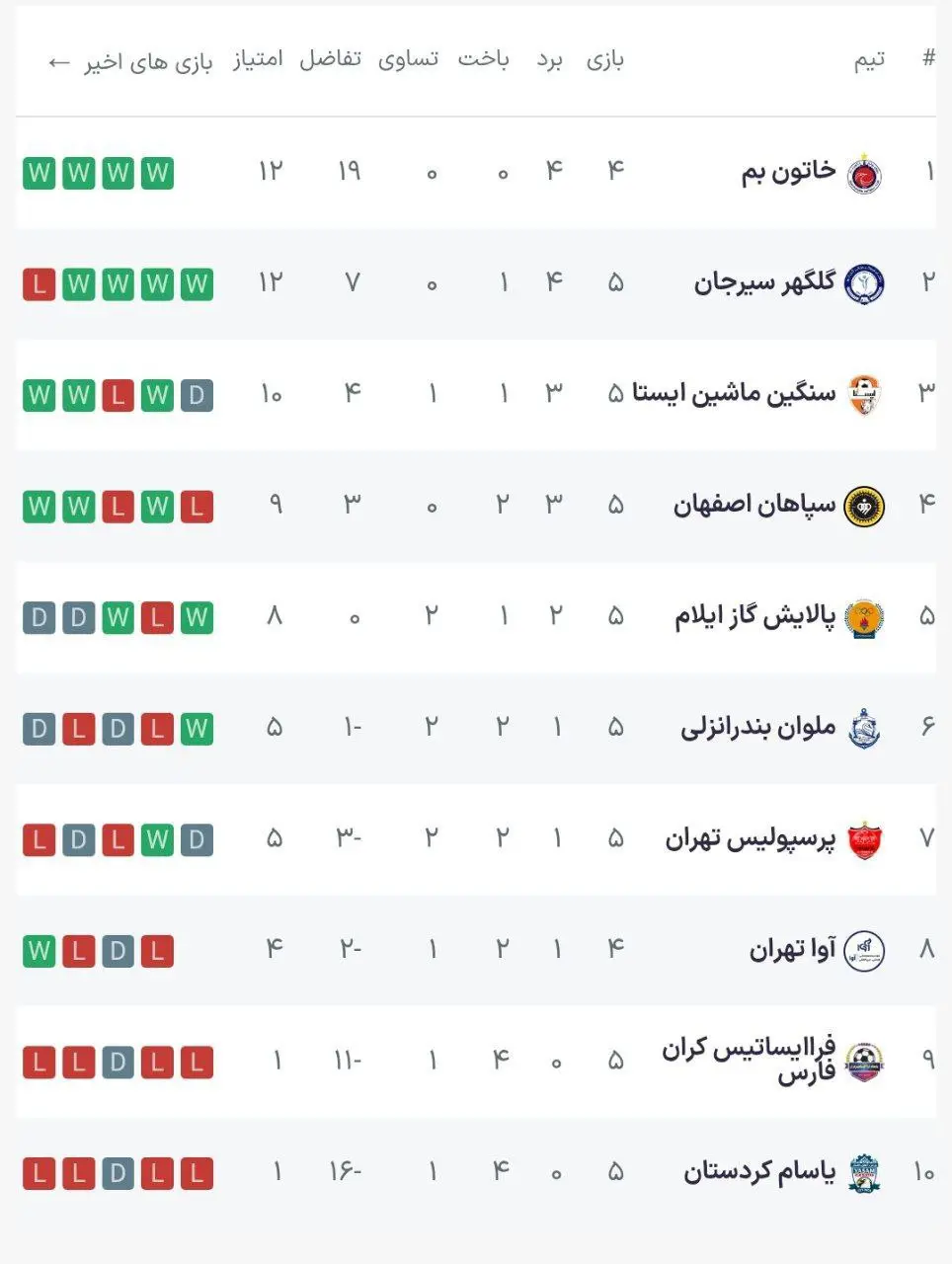
Task: Open the خاتون بم team row
Action: point(788,173)
